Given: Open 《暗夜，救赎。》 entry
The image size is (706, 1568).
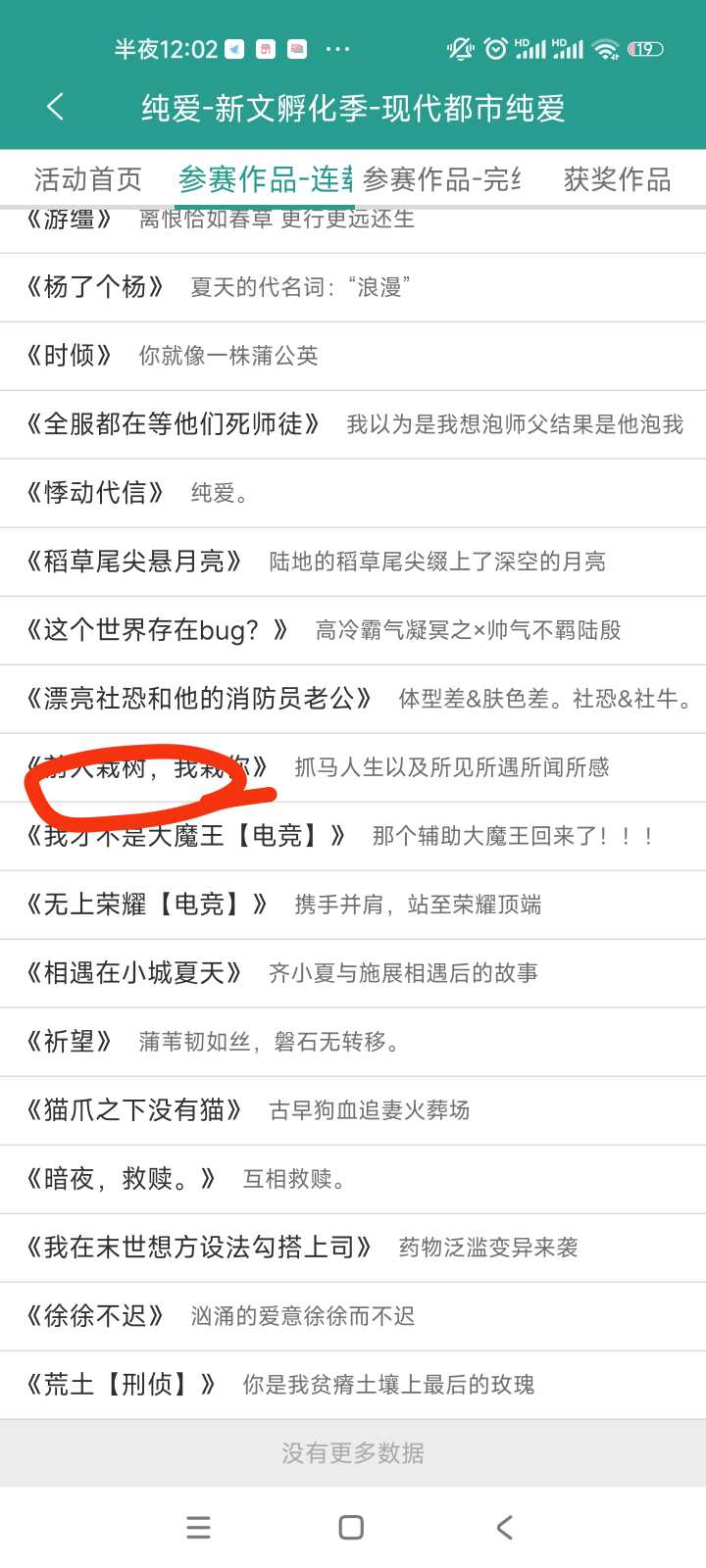Looking at the screenshot, I should tap(121, 1179).
